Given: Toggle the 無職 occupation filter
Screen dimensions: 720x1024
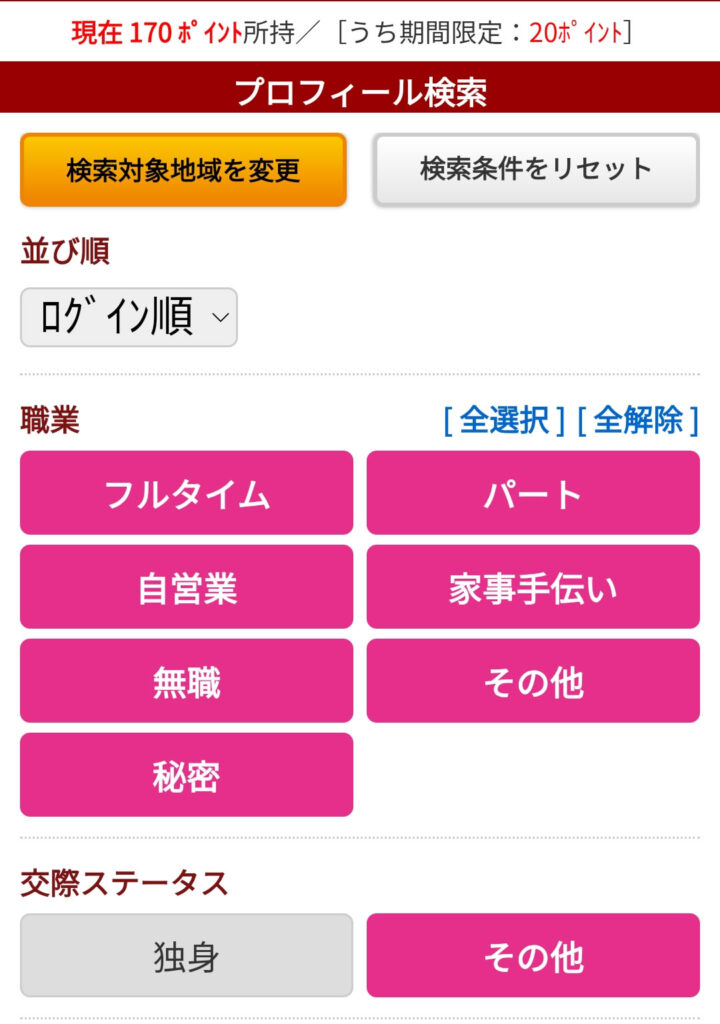Looking at the screenshot, I should coord(186,681).
